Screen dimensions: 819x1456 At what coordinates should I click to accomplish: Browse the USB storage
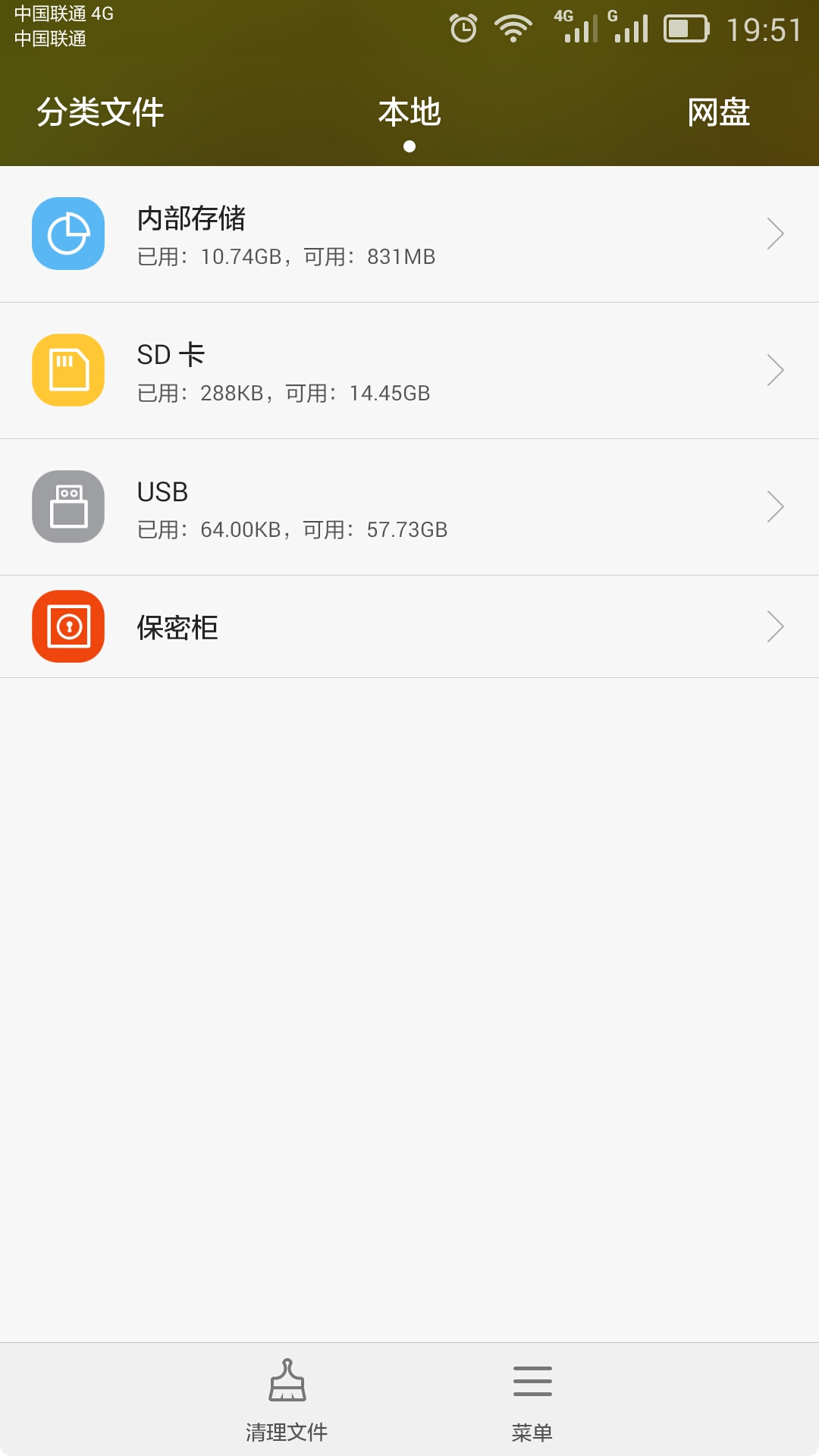pos(409,507)
